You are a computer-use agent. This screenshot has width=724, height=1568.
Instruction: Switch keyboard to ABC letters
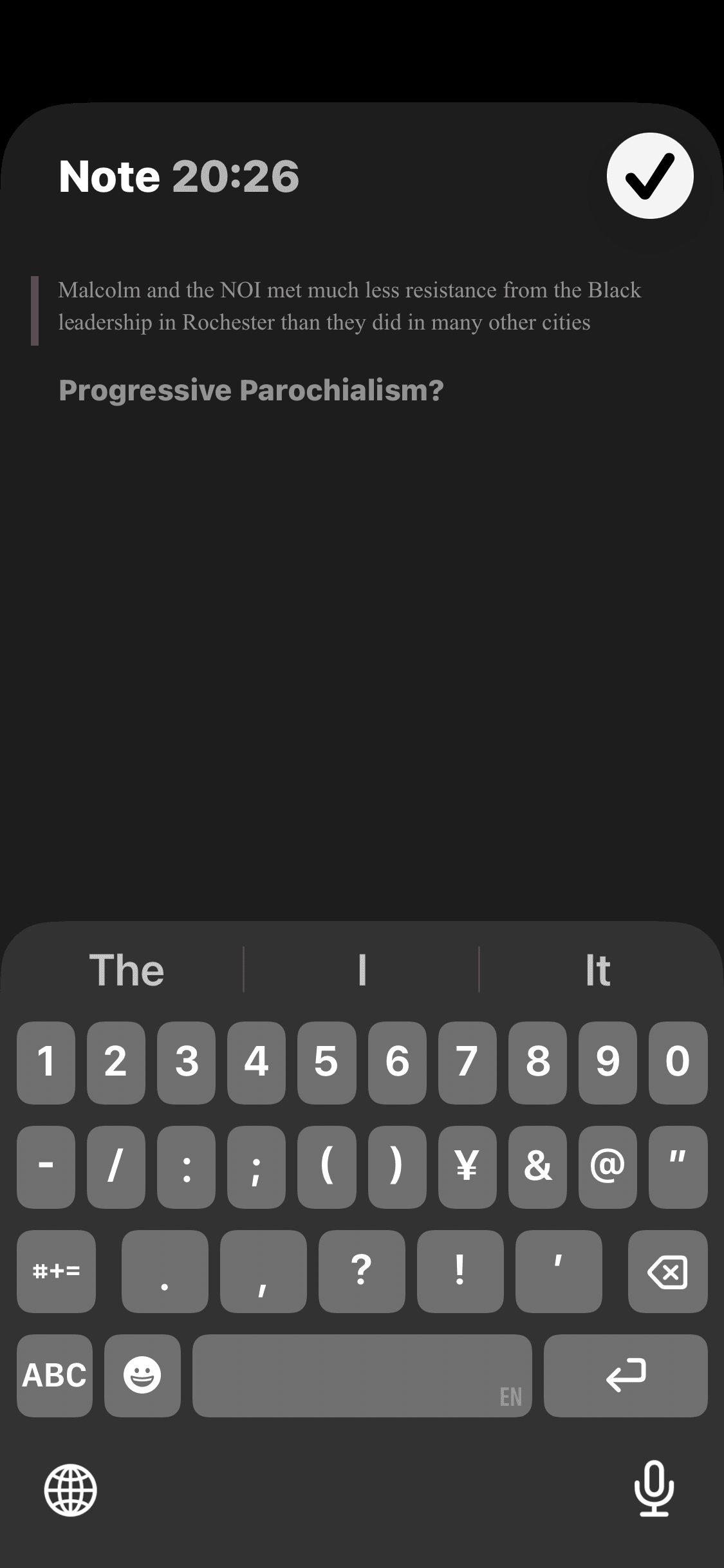click(x=55, y=1376)
